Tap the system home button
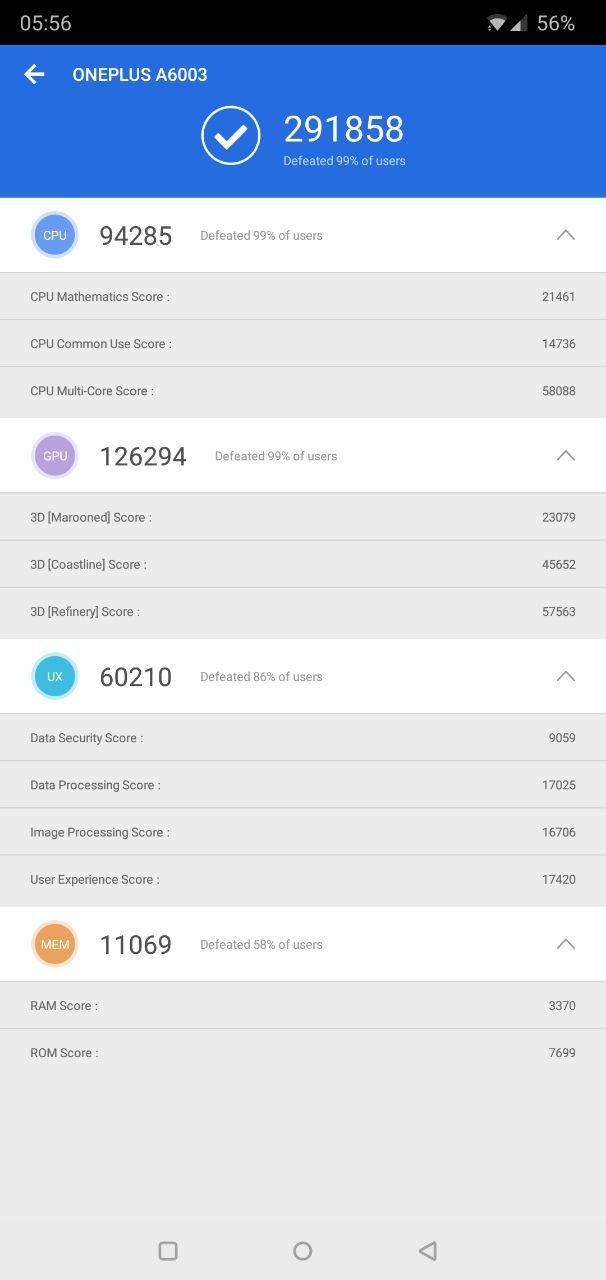The width and height of the screenshot is (606, 1280). coord(302,1250)
